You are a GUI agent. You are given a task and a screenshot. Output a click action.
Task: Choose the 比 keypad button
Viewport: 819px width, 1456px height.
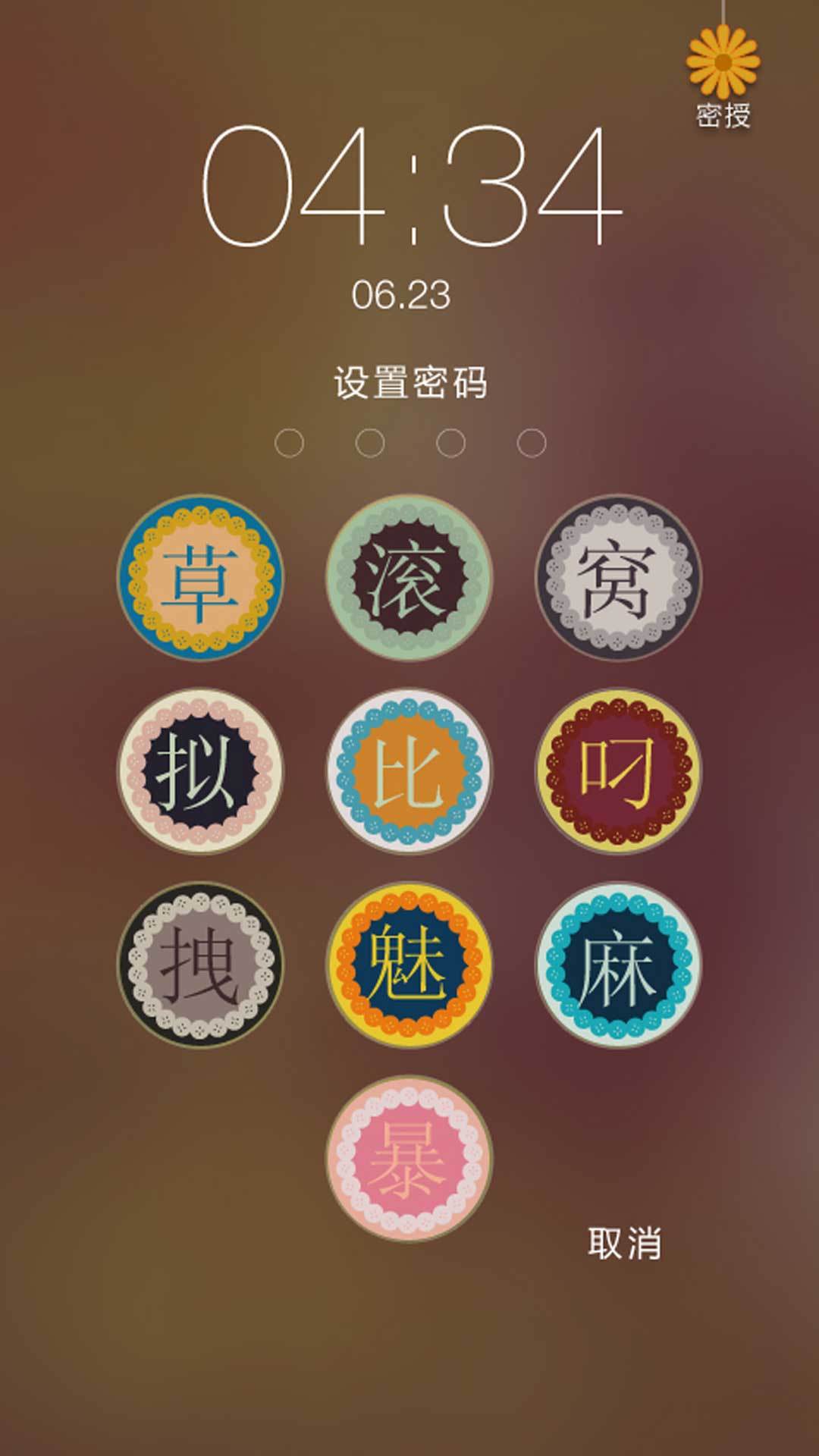tap(409, 771)
